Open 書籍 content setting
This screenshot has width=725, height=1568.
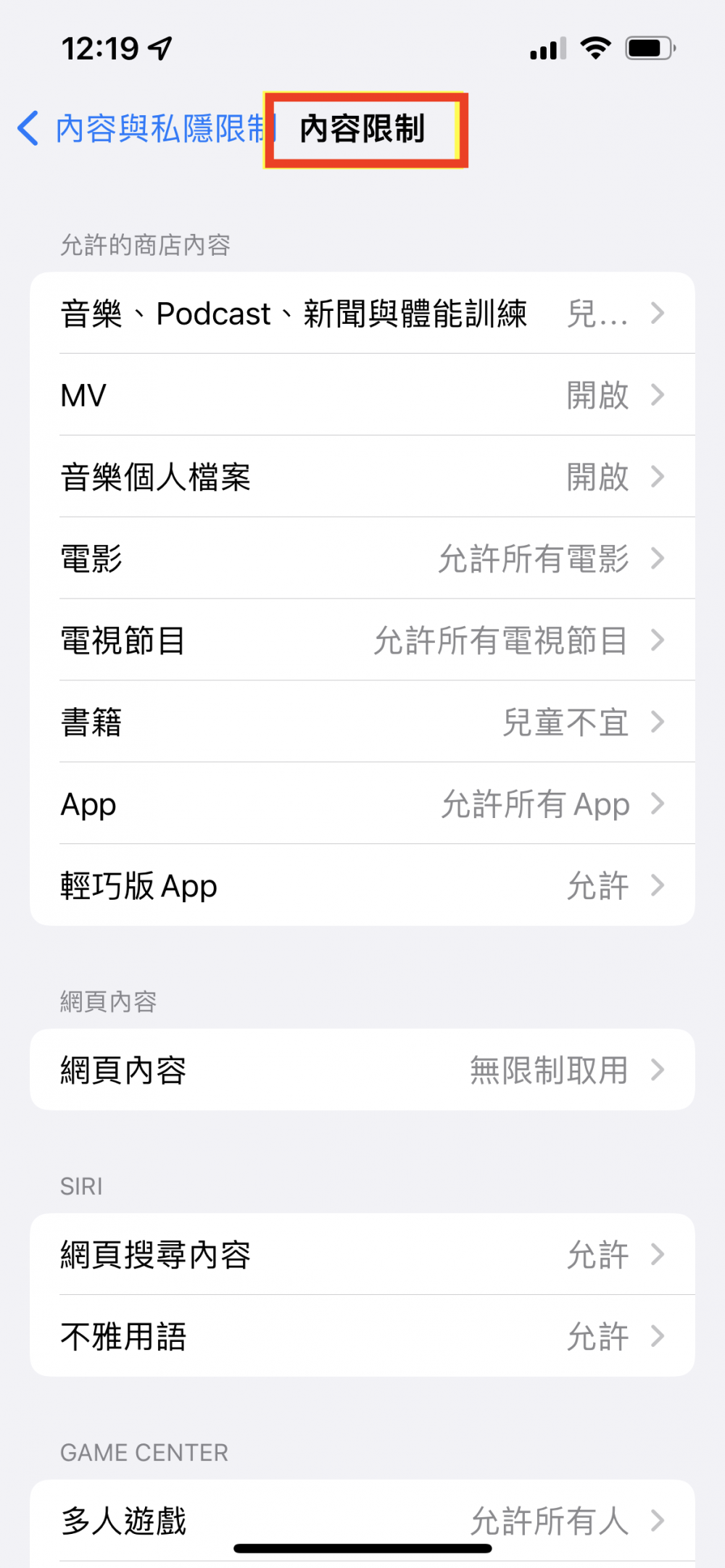point(362,722)
